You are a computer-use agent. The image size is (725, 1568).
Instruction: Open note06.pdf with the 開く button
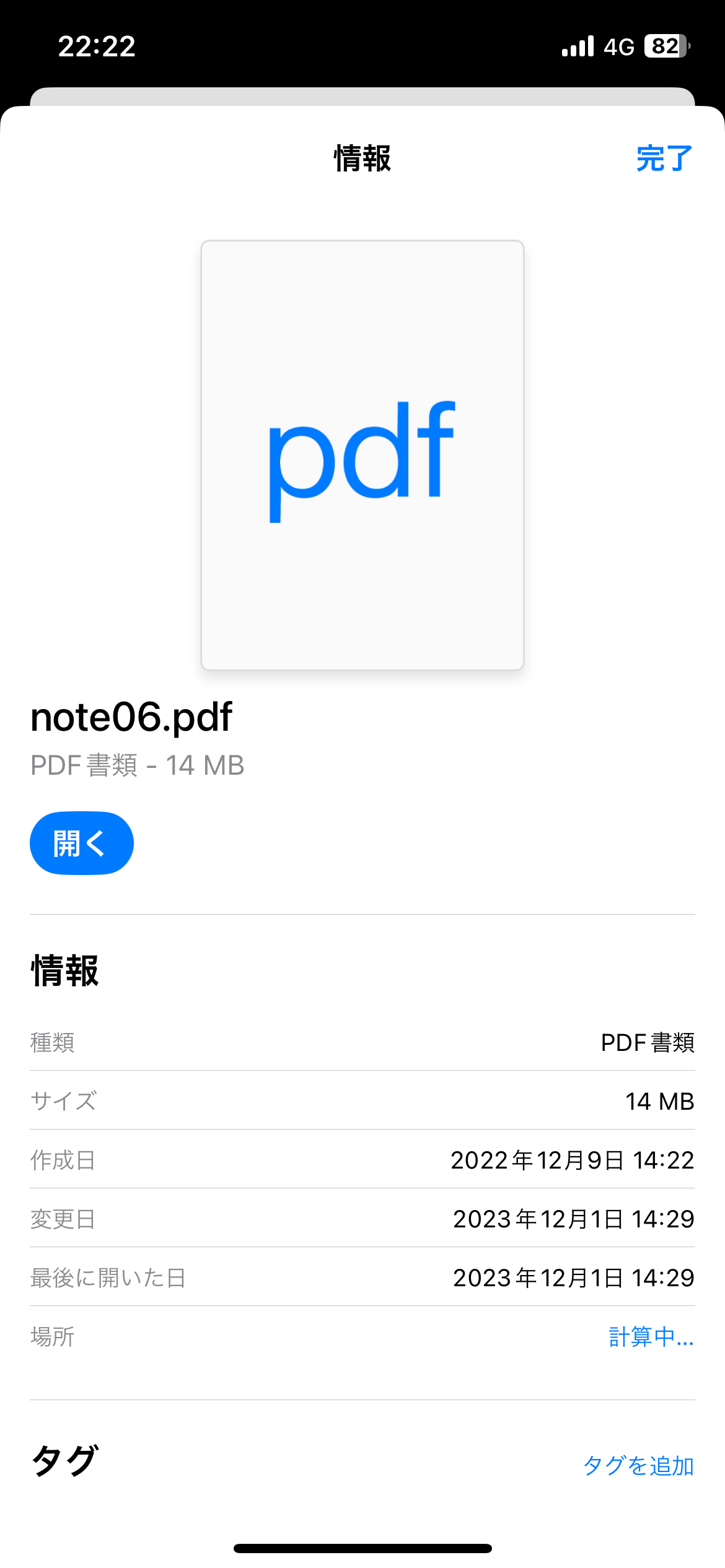(82, 843)
